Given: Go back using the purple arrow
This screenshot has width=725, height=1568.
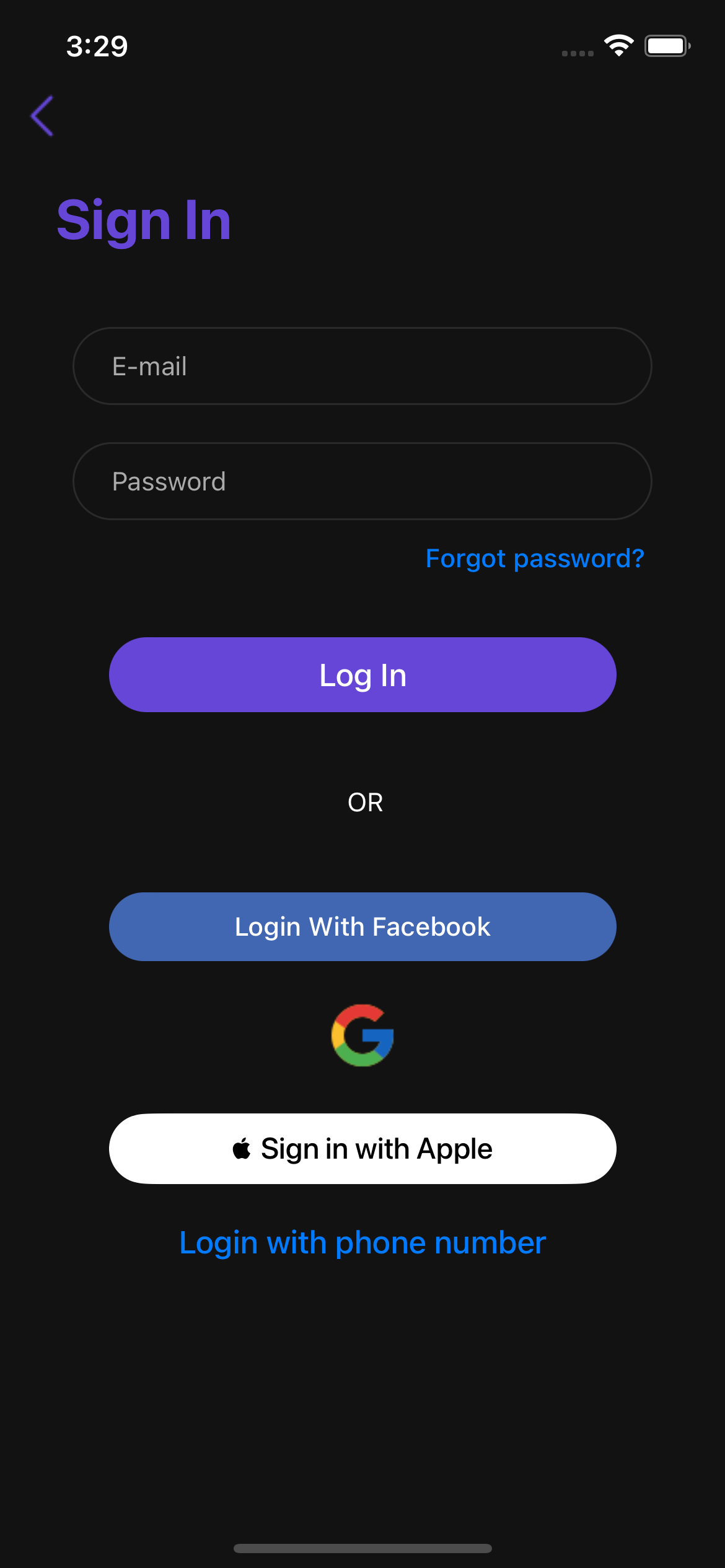Looking at the screenshot, I should click(42, 116).
